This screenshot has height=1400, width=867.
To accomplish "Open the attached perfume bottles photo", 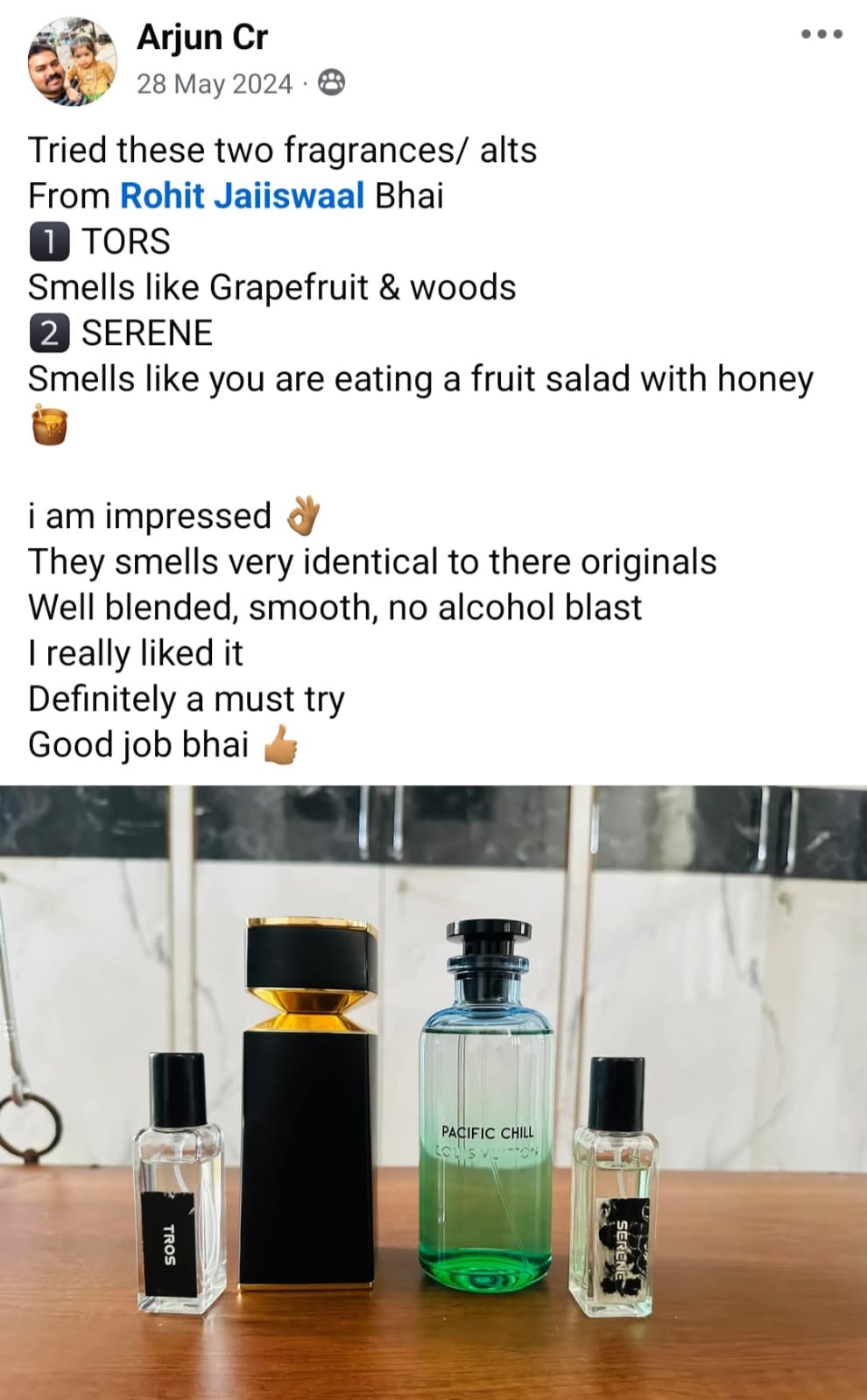I will 433,1092.
